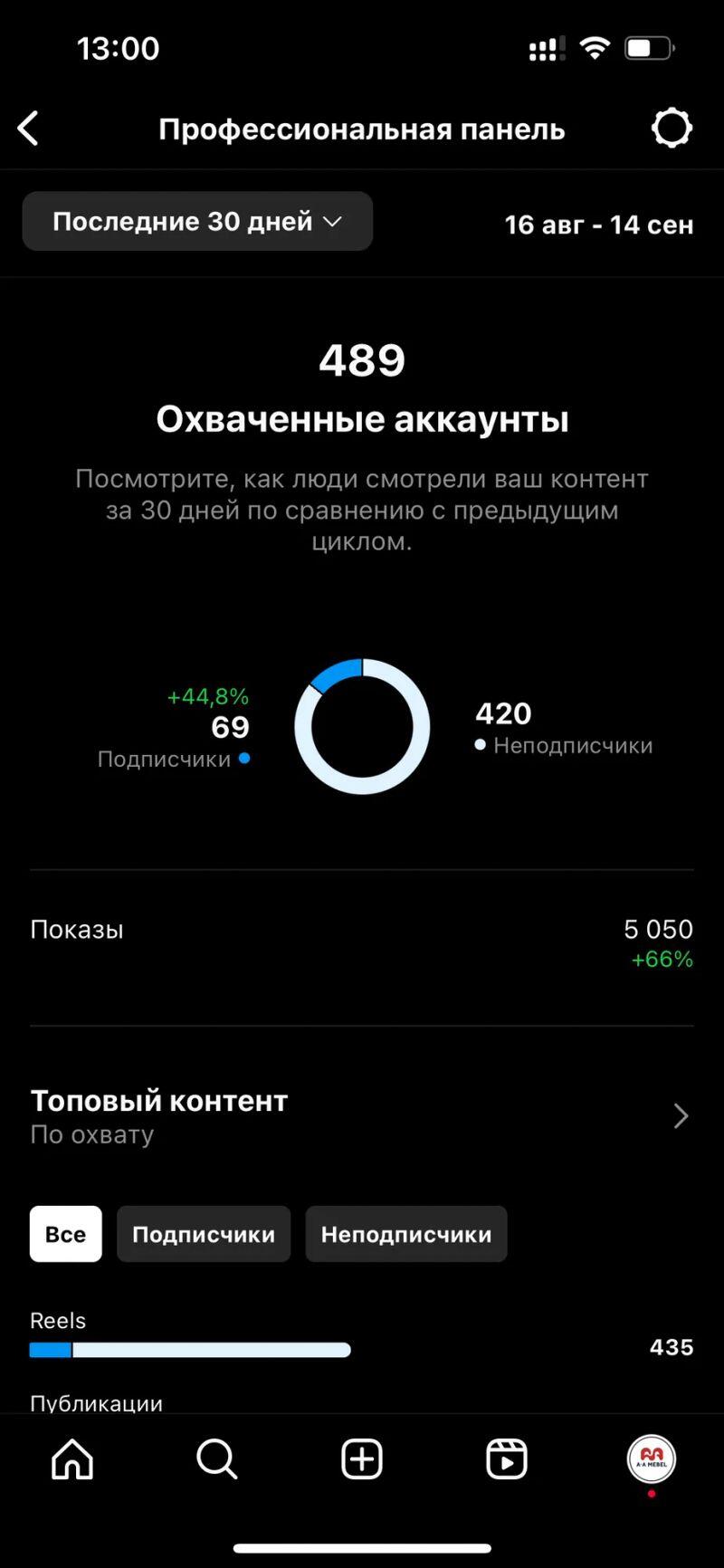Go back from Профессиональная панель

click(29, 129)
